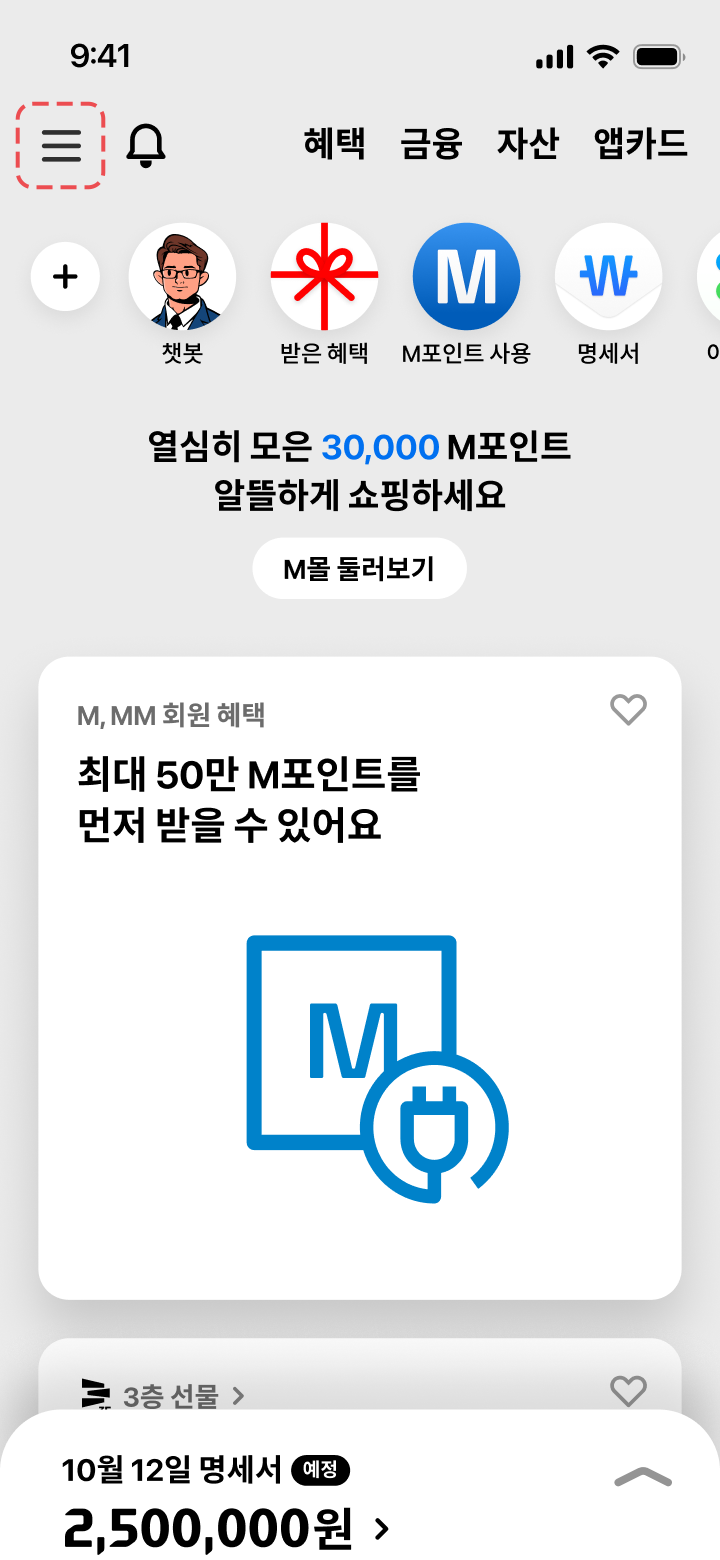The width and height of the screenshot is (720, 1560).
Task: Tap the M몰 둘러보기 button
Action: 359,569
